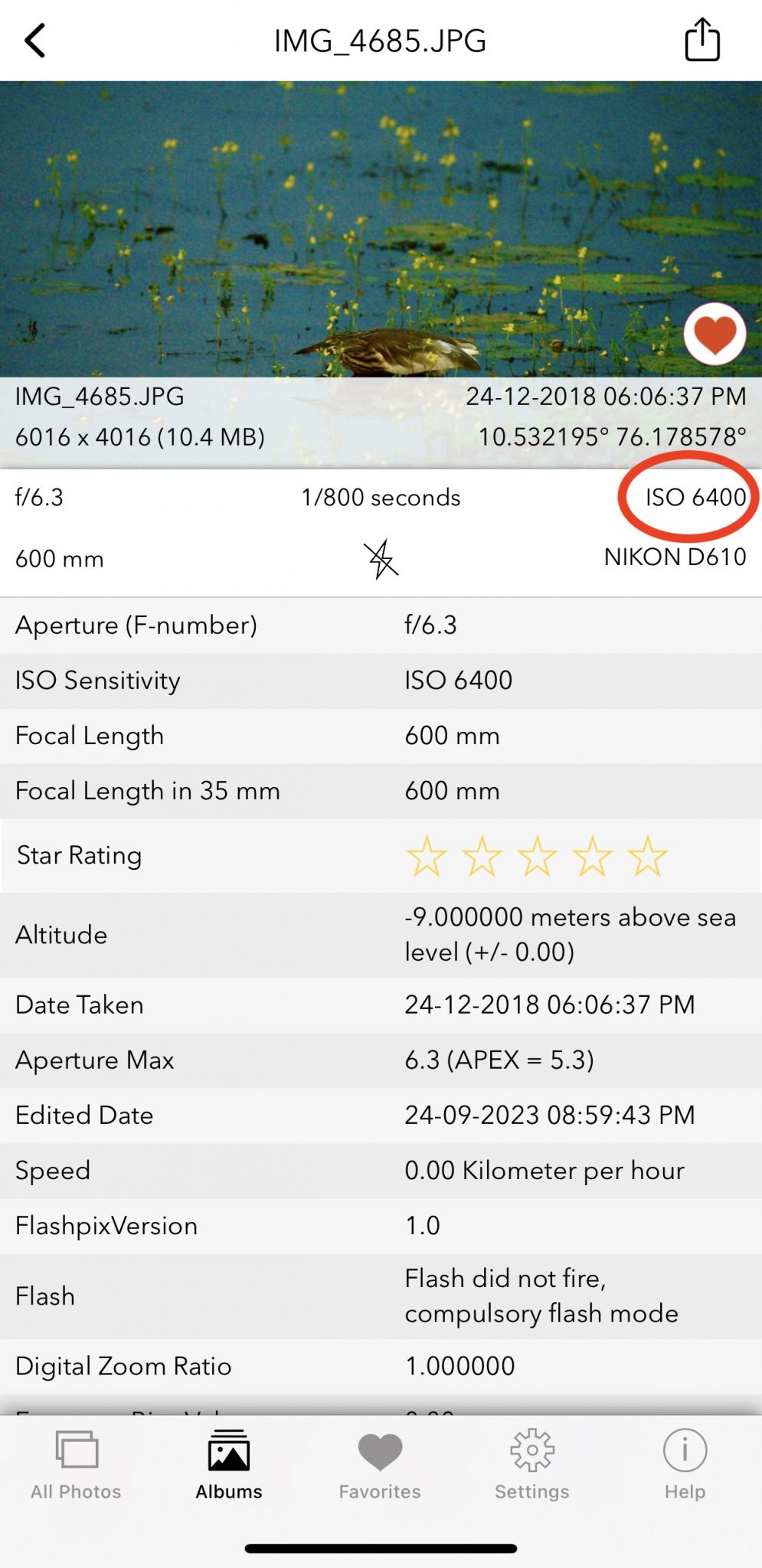Expand the Flash metadata row

point(381,1295)
